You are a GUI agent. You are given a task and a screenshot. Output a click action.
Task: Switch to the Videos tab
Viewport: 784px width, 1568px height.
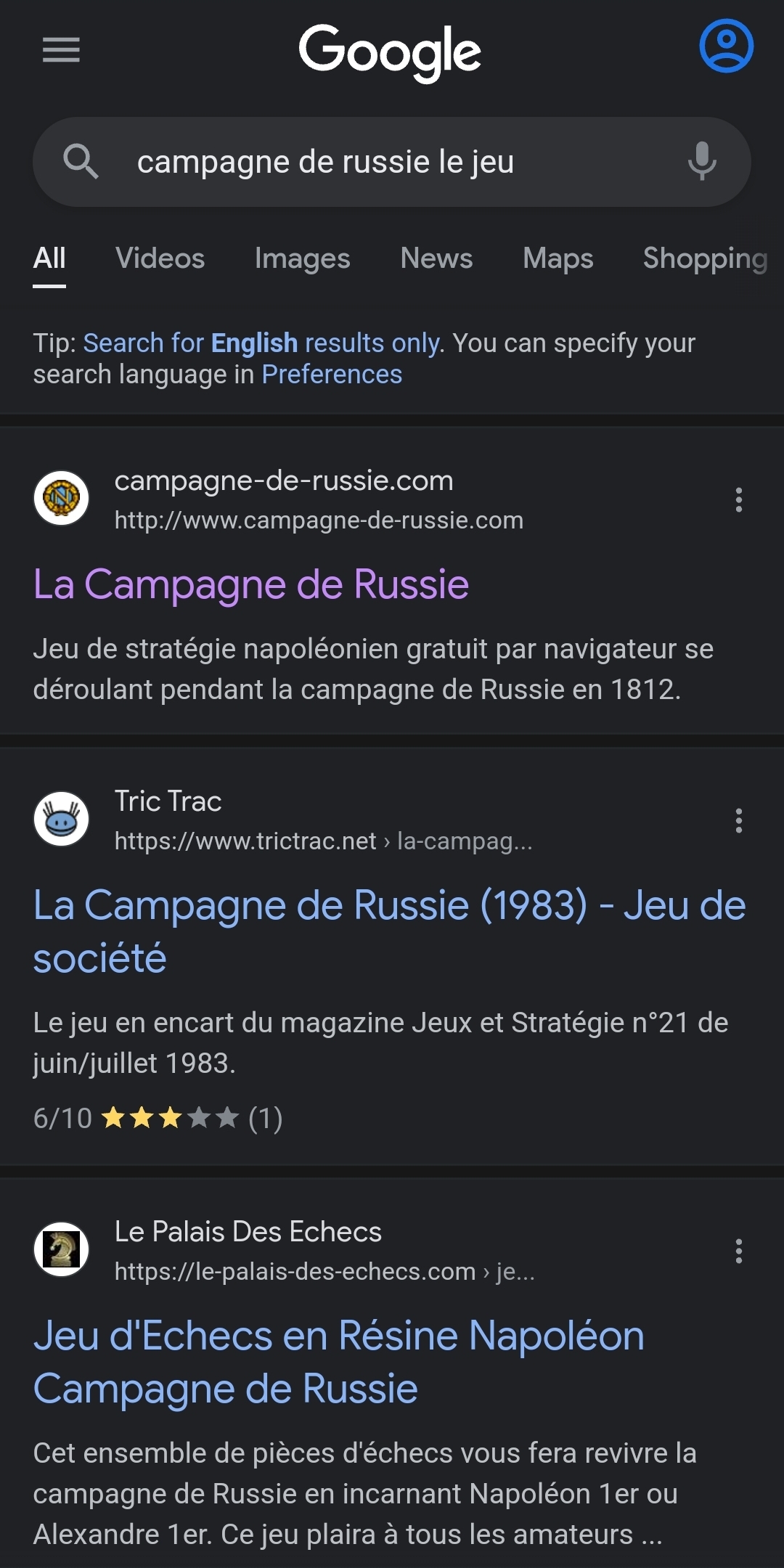[160, 258]
